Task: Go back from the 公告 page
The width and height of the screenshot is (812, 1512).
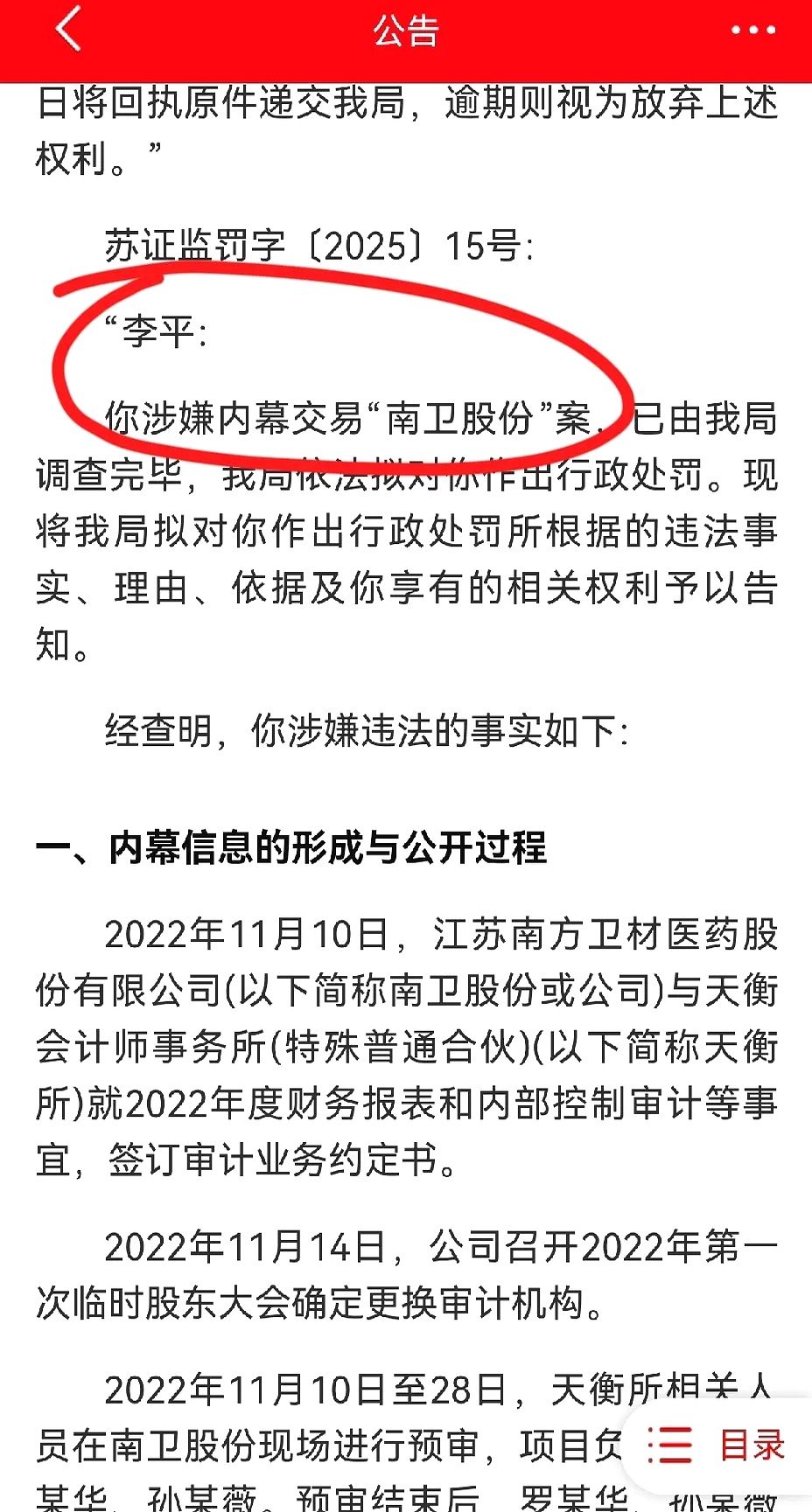Action: [68, 30]
